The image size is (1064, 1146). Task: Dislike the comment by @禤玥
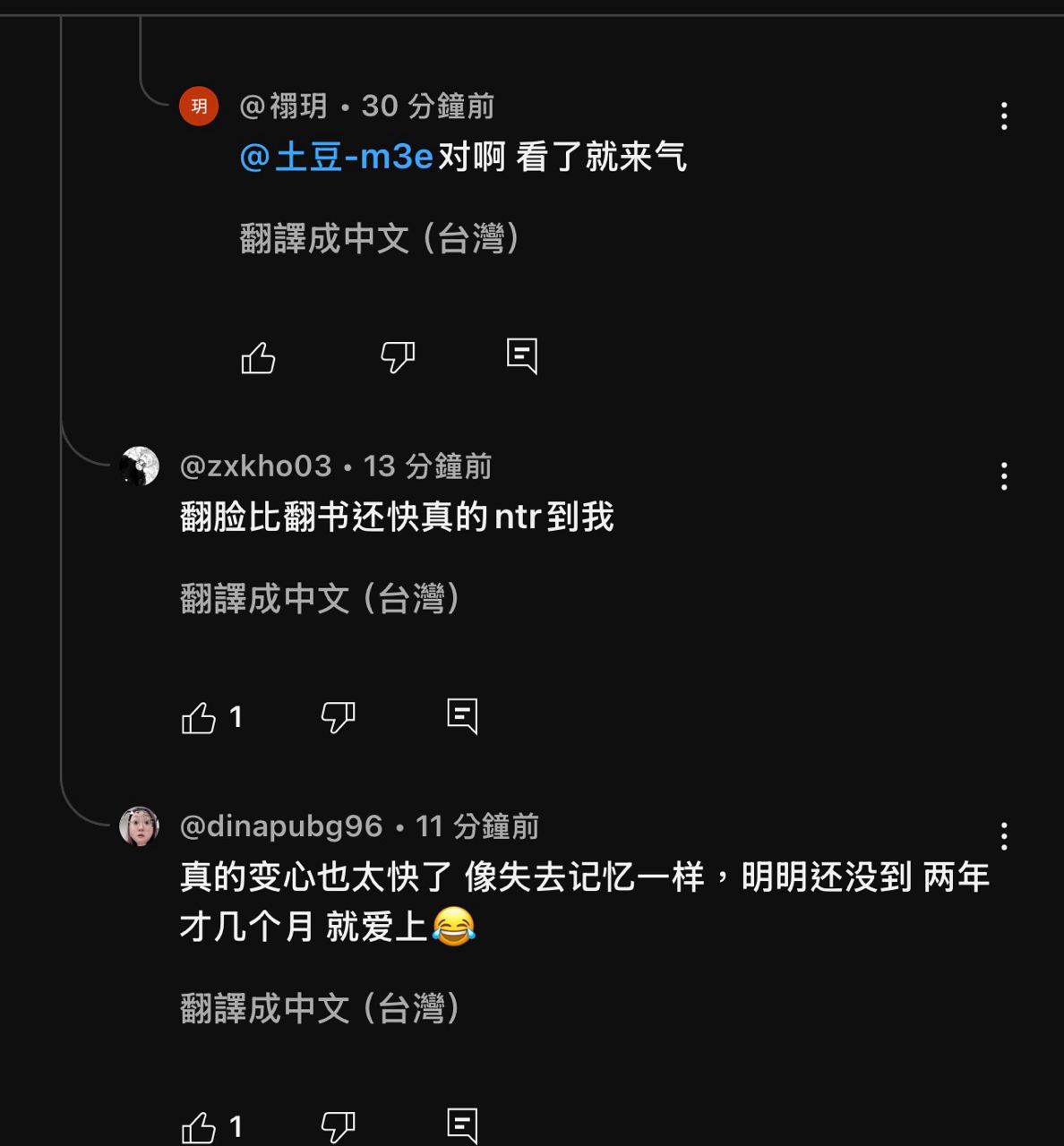[398, 358]
